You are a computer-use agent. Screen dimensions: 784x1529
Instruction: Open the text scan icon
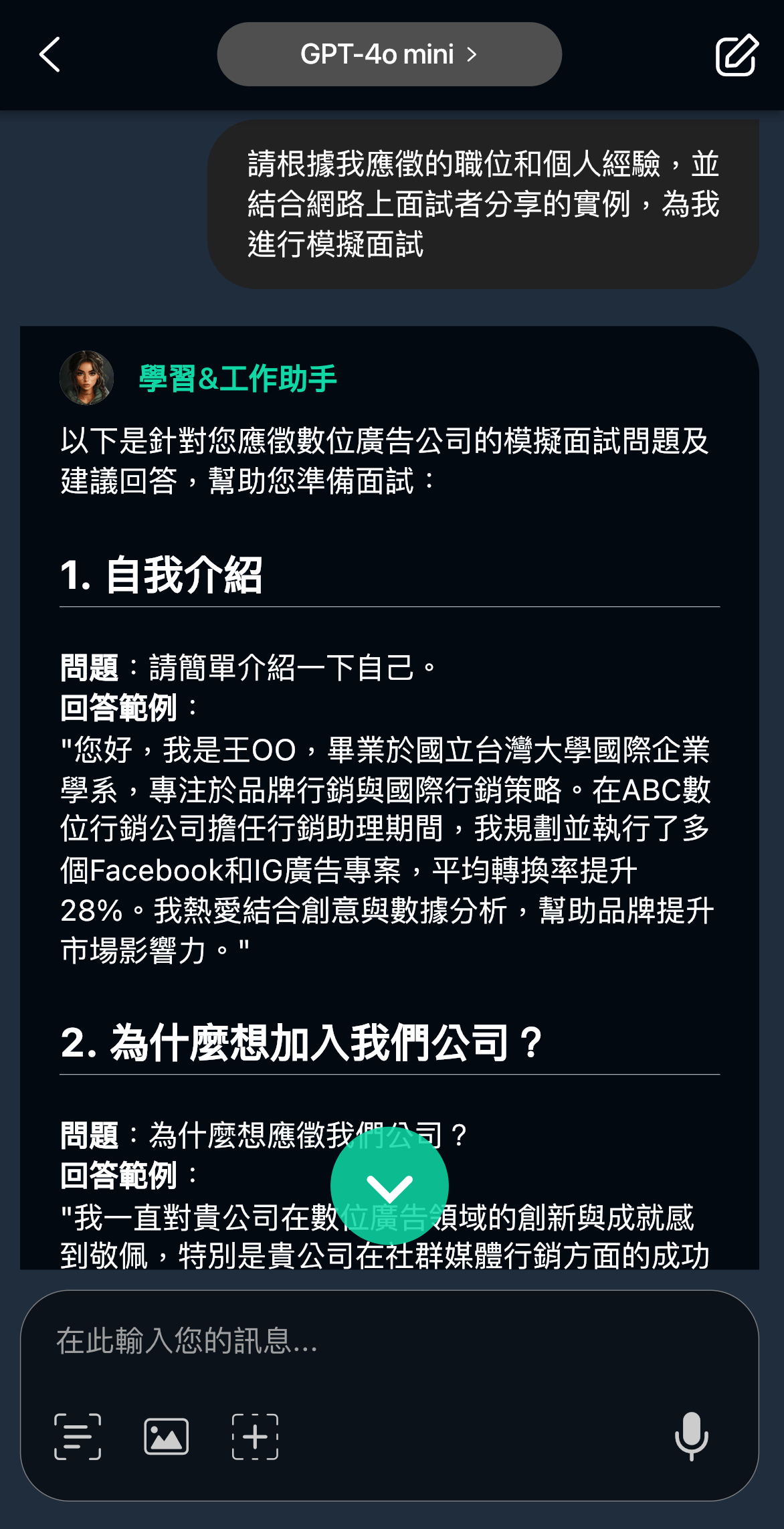pyautogui.click(x=78, y=1437)
